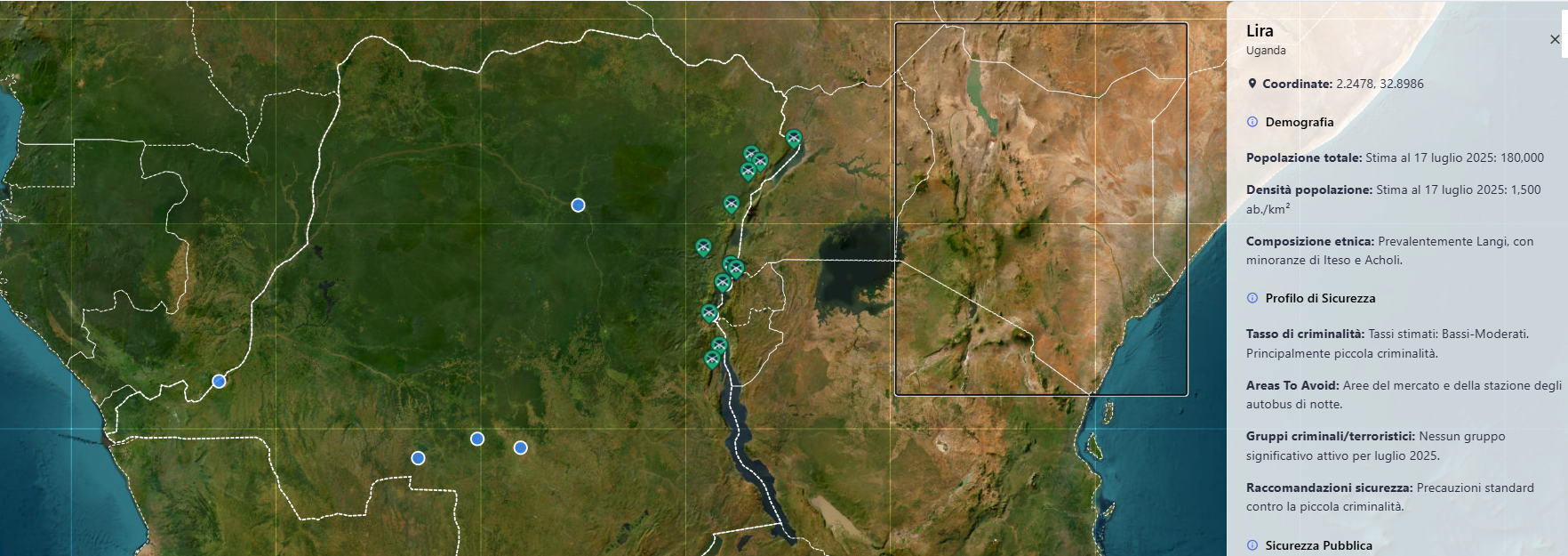Select the blue marker nearest the Atlantic coast
Image resolution: width=1568 pixels, height=556 pixels.
point(219,382)
